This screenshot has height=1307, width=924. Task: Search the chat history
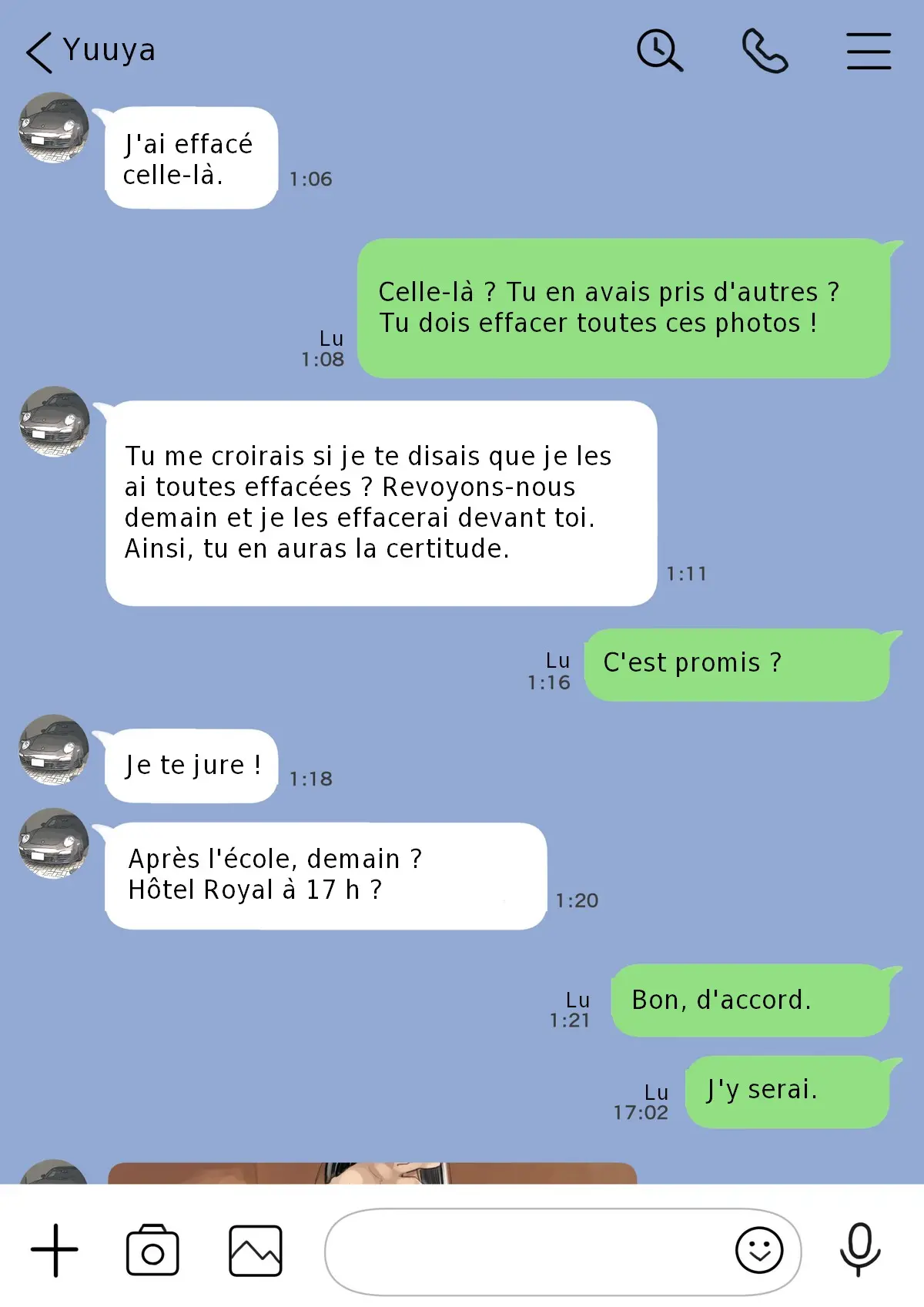click(660, 52)
